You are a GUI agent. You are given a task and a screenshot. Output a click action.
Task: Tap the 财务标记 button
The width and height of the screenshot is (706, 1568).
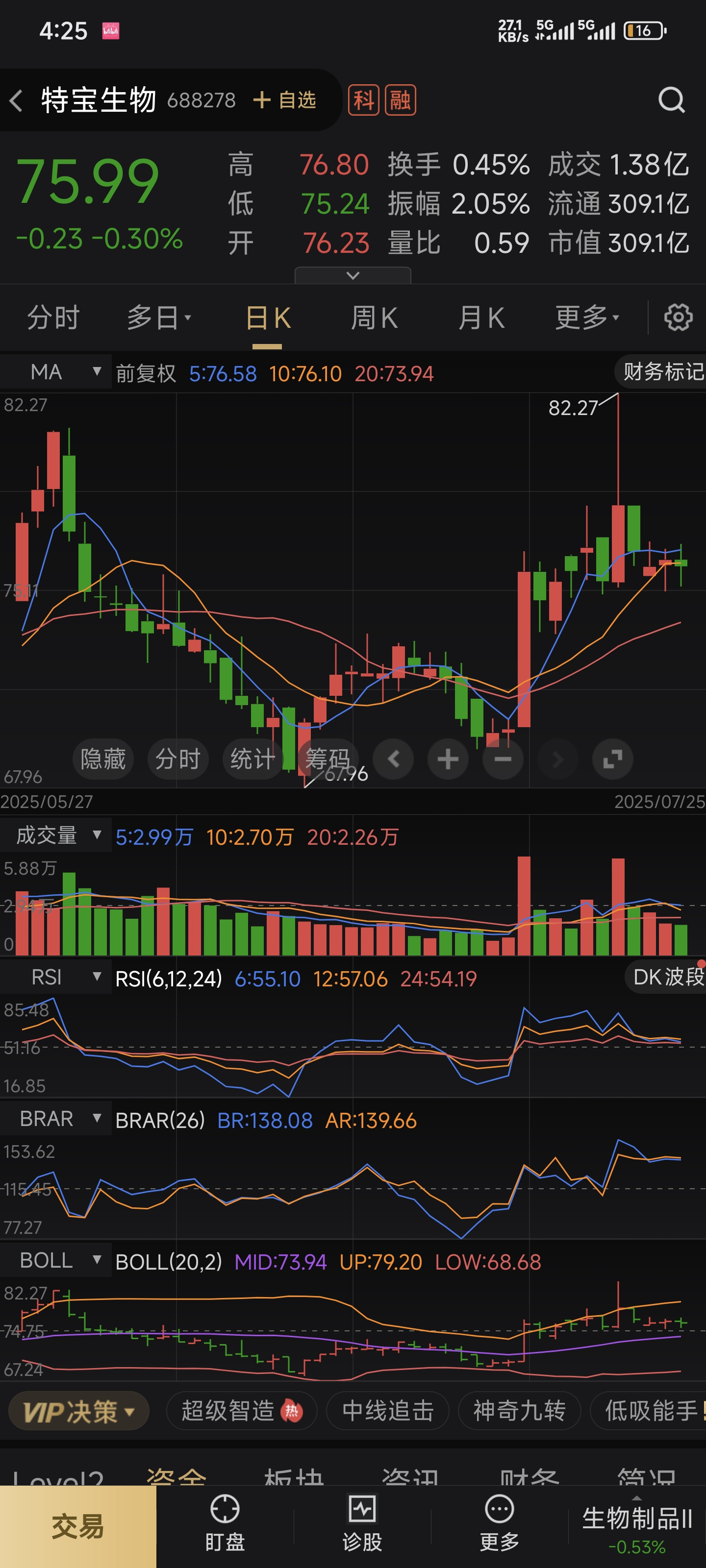662,371
